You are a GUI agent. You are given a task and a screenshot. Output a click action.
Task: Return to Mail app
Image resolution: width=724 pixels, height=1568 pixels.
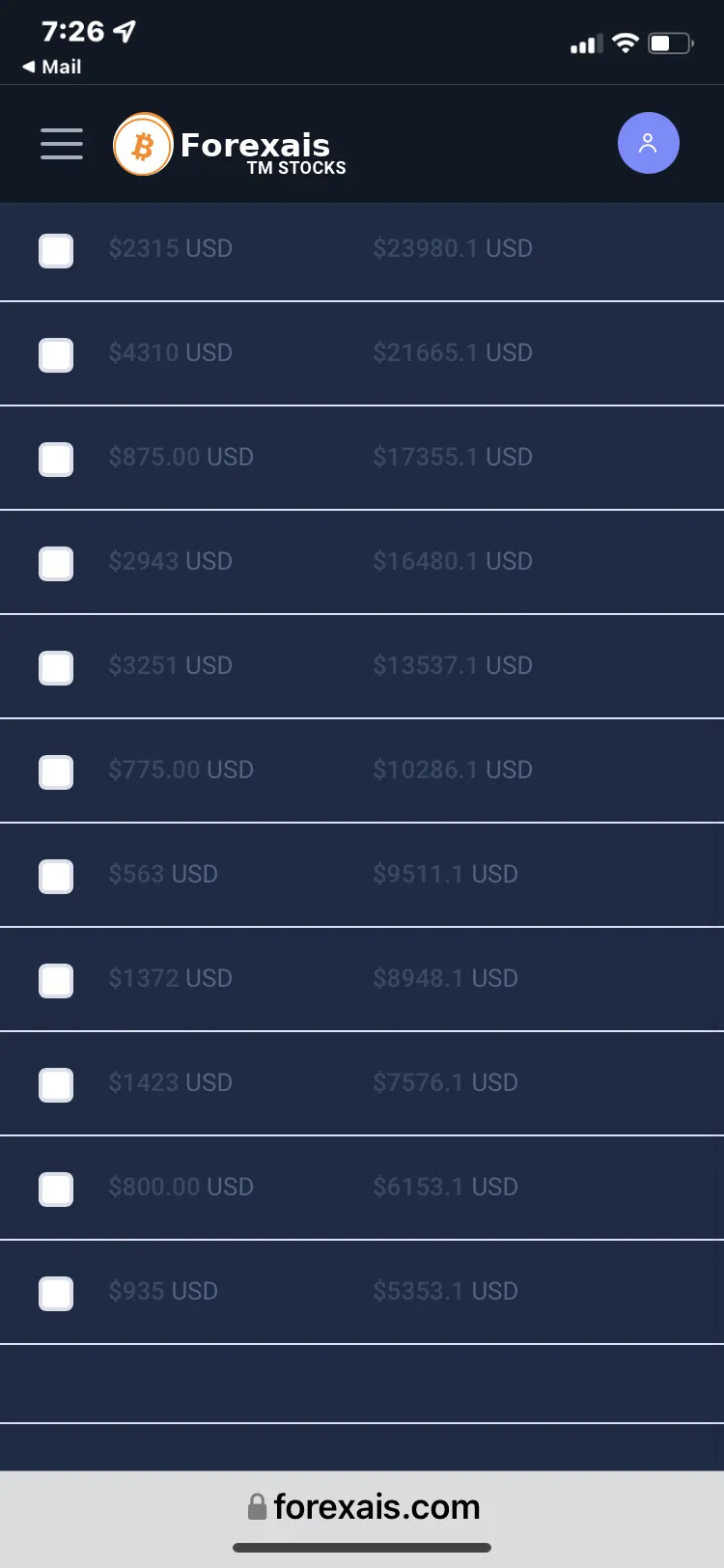[52, 67]
